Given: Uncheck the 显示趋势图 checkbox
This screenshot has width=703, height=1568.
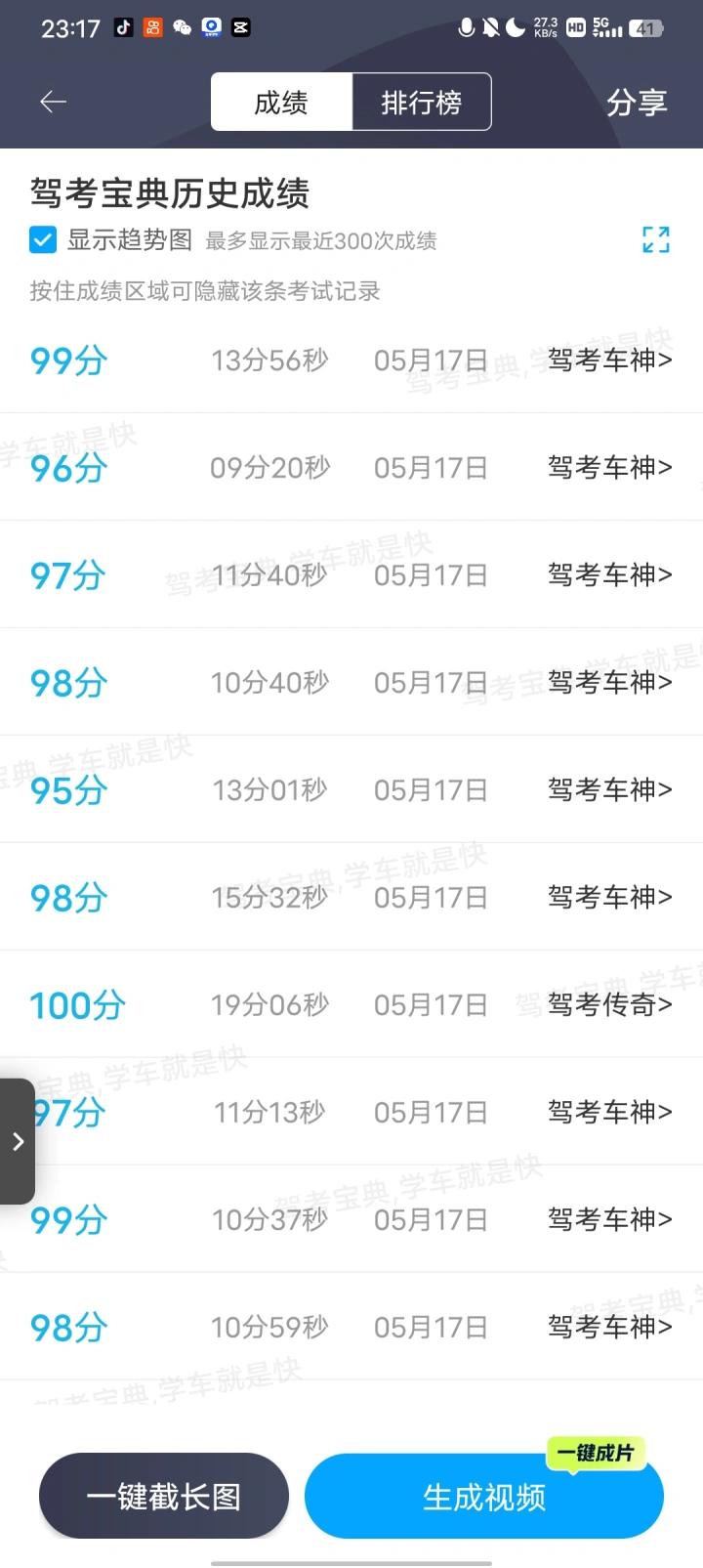Looking at the screenshot, I should click(43, 239).
